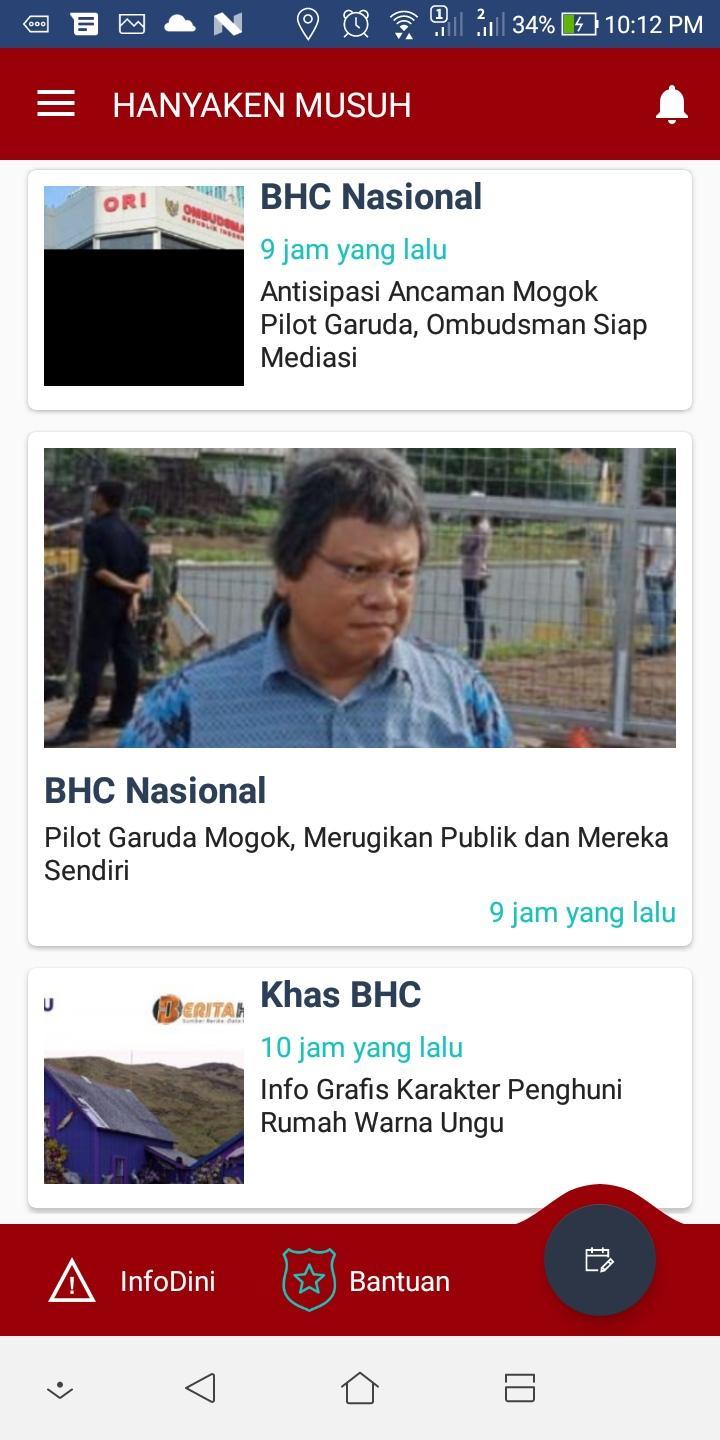
Task: Tap the floating compose report button
Action: pos(599,1260)
